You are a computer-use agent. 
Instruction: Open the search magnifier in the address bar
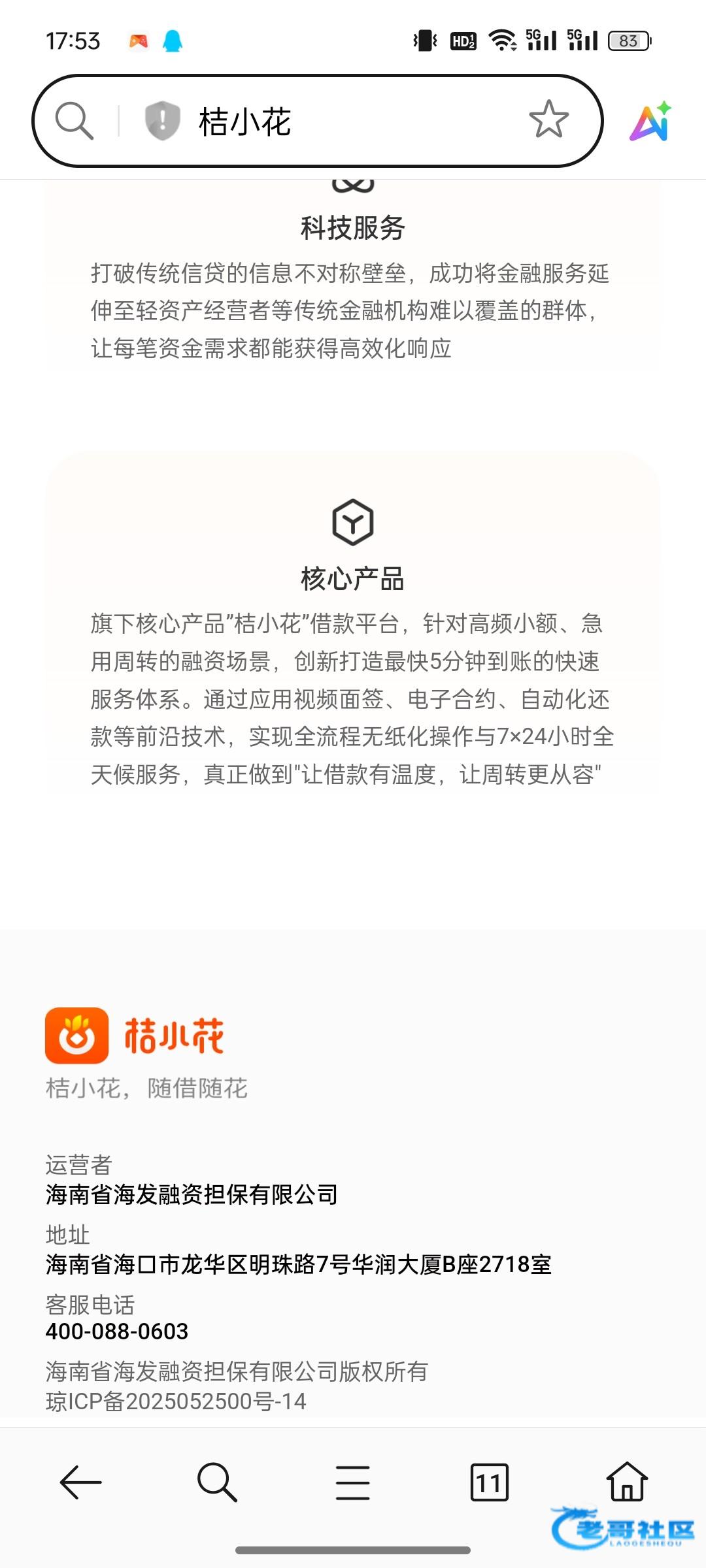coord(74,121)
